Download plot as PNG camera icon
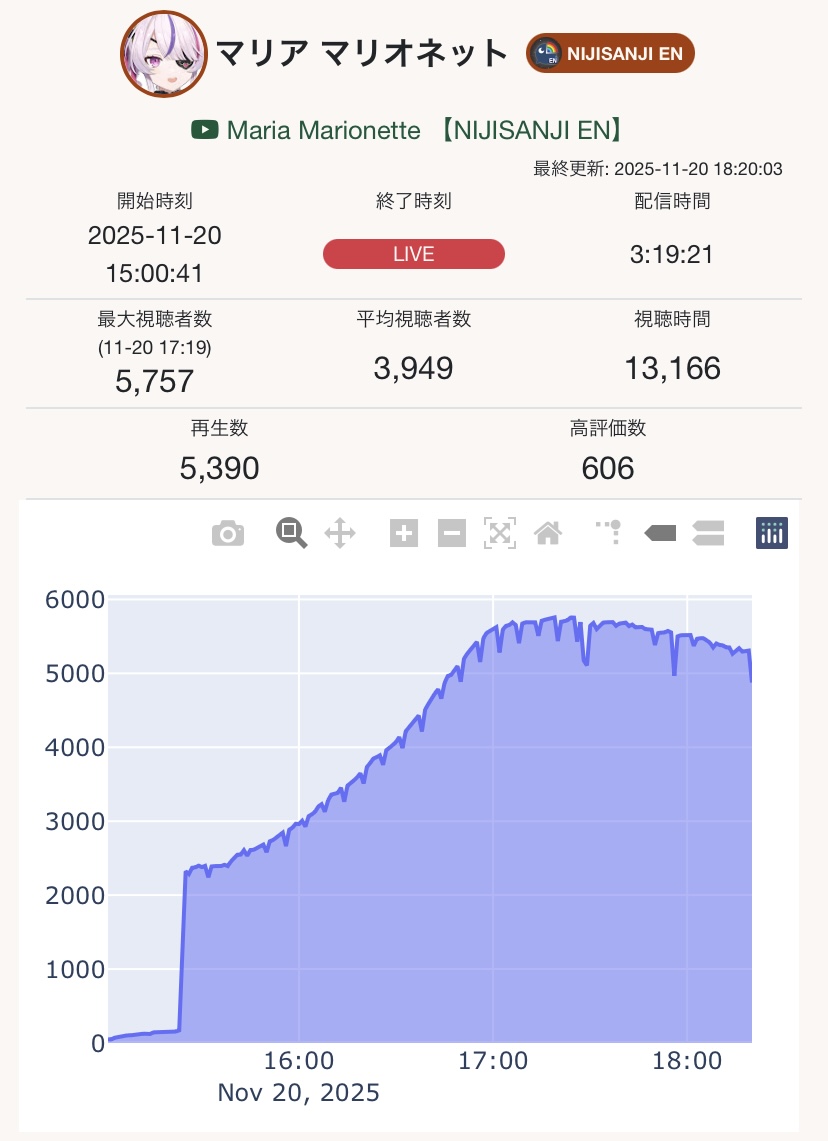The height and width of the screenshot is (1141, 828). pyautogui.click(x=228, y=534)
